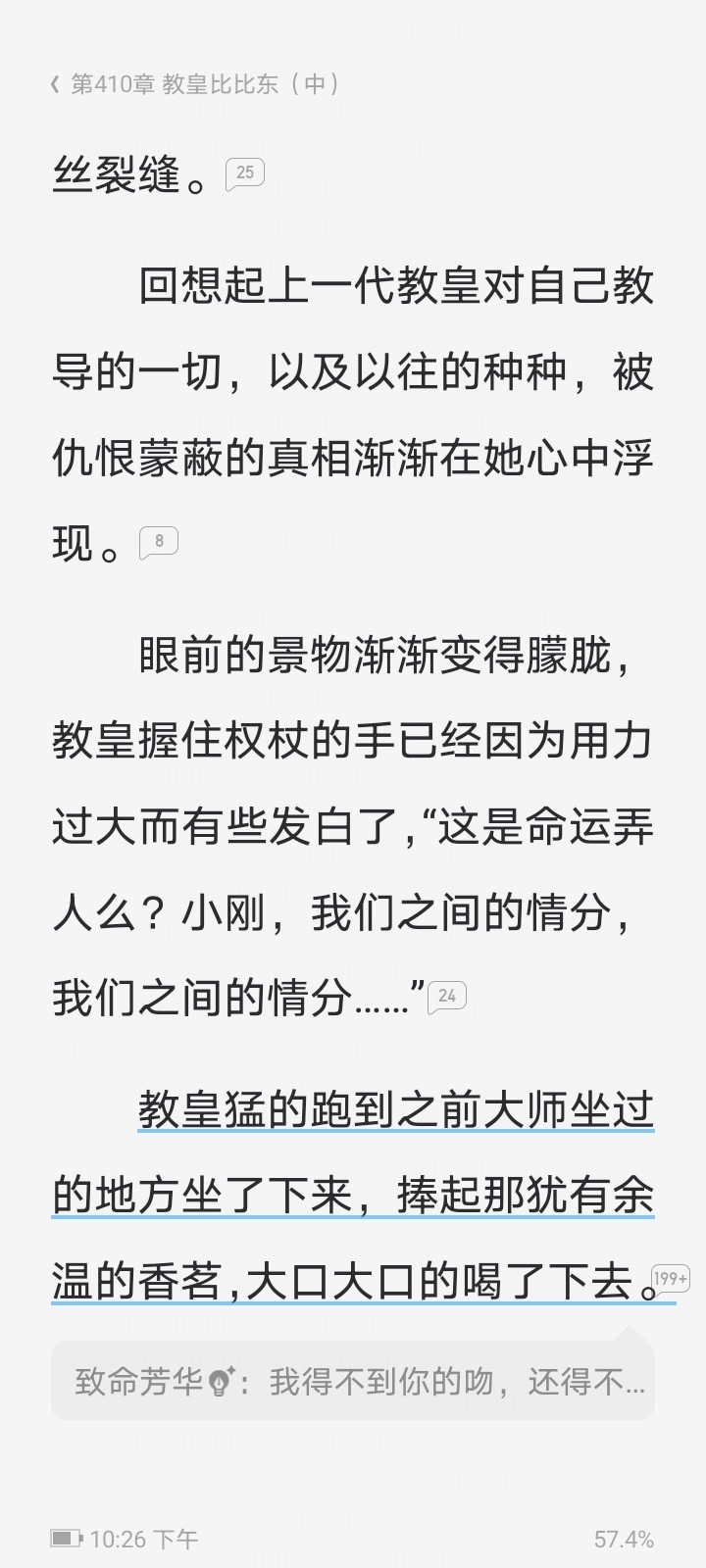This screenshot has height=1568, width=706.
Task: Open the 25 comments bubble after 丝裂缝
Action: pos(244,173)
